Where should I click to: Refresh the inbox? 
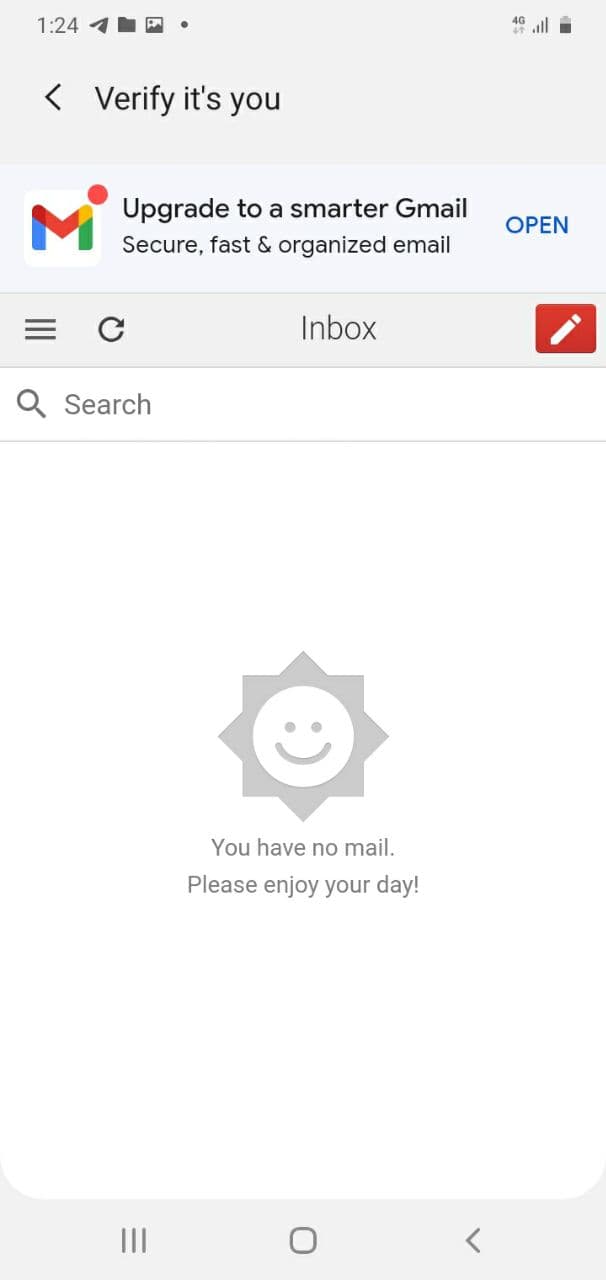(x=111, y=329)
